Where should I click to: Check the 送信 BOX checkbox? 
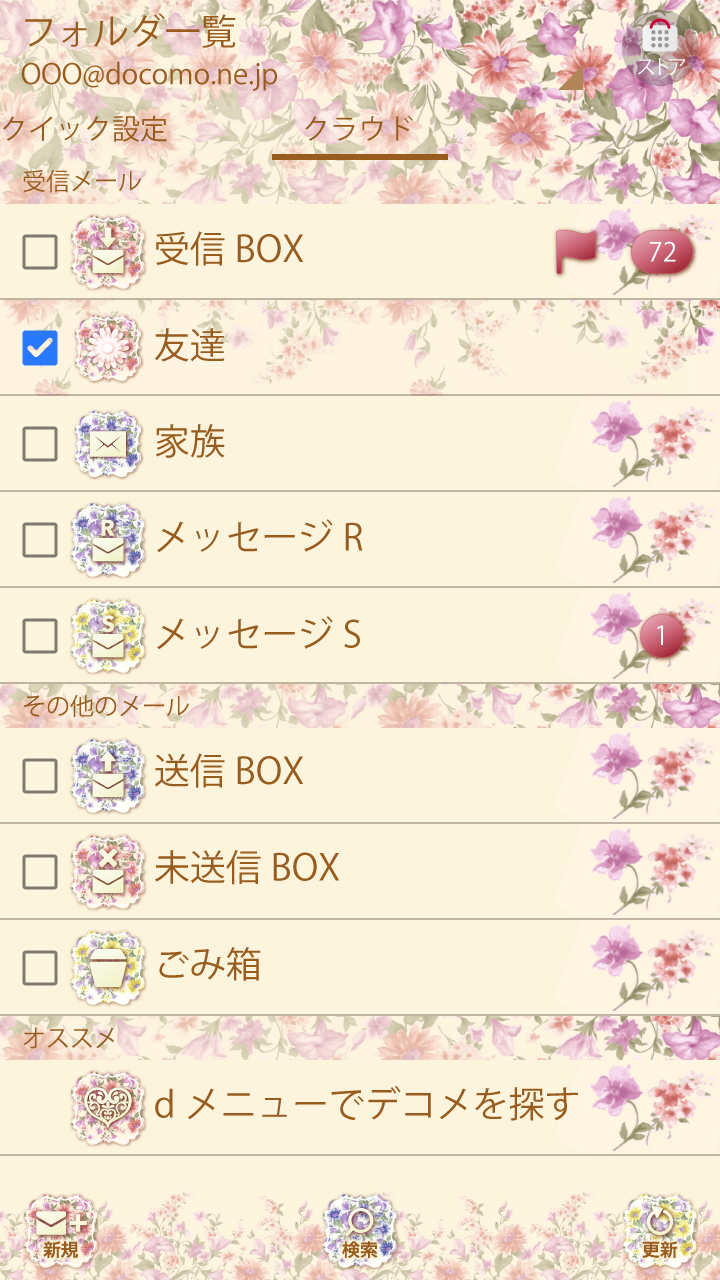point(40,775)
